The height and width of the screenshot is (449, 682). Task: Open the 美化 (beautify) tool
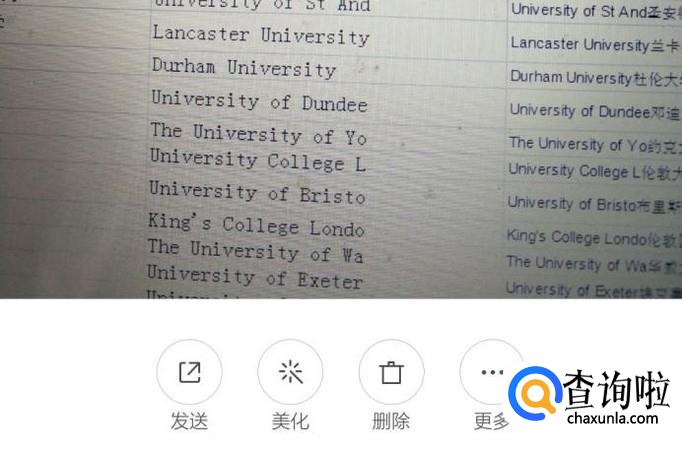(290, 373)
